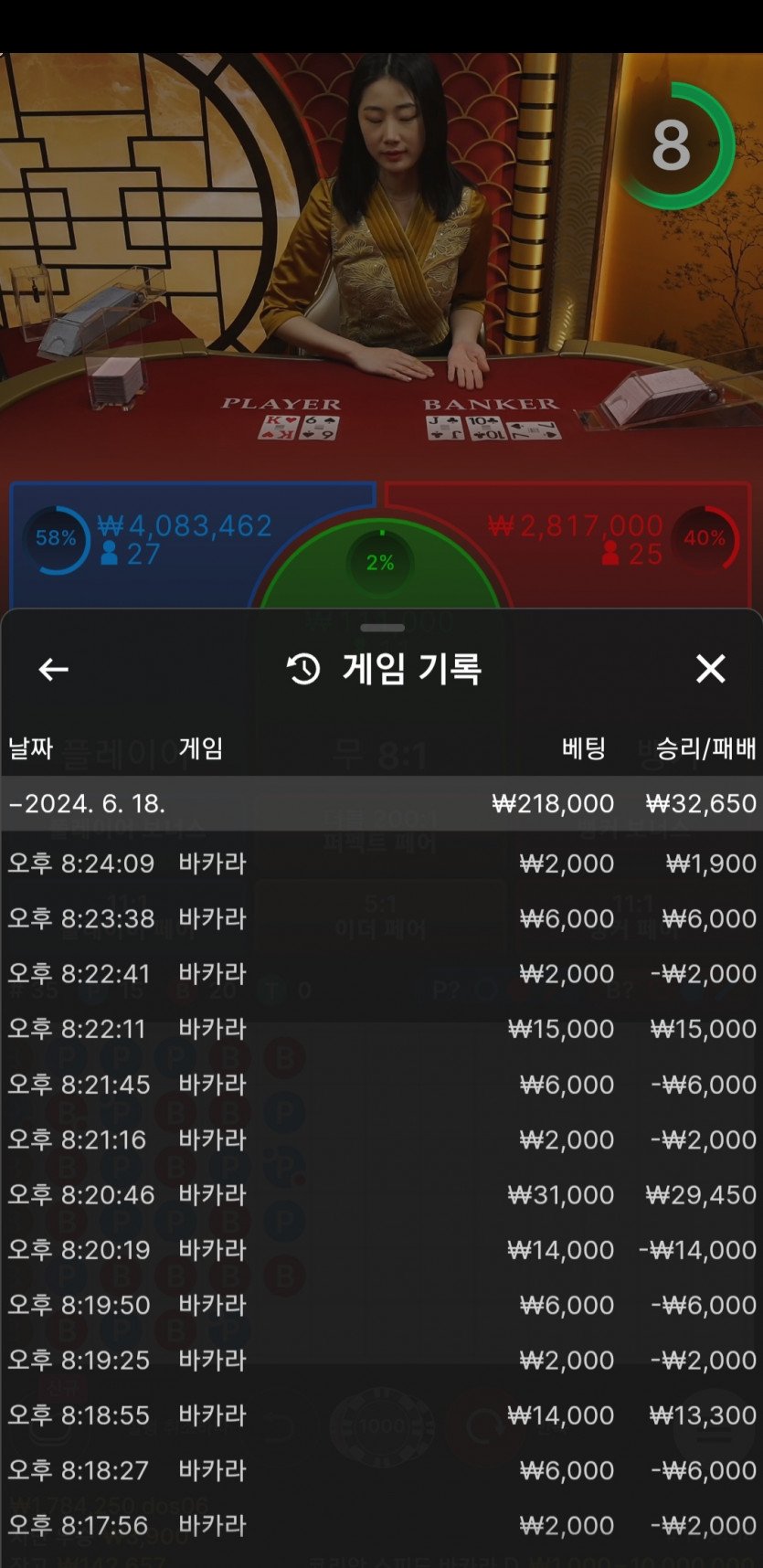Tap the 오후 8:19:50 바카라 row
Viewport: 763px width, 1568px height.
pyautogui.click(x=381, y=1305)
